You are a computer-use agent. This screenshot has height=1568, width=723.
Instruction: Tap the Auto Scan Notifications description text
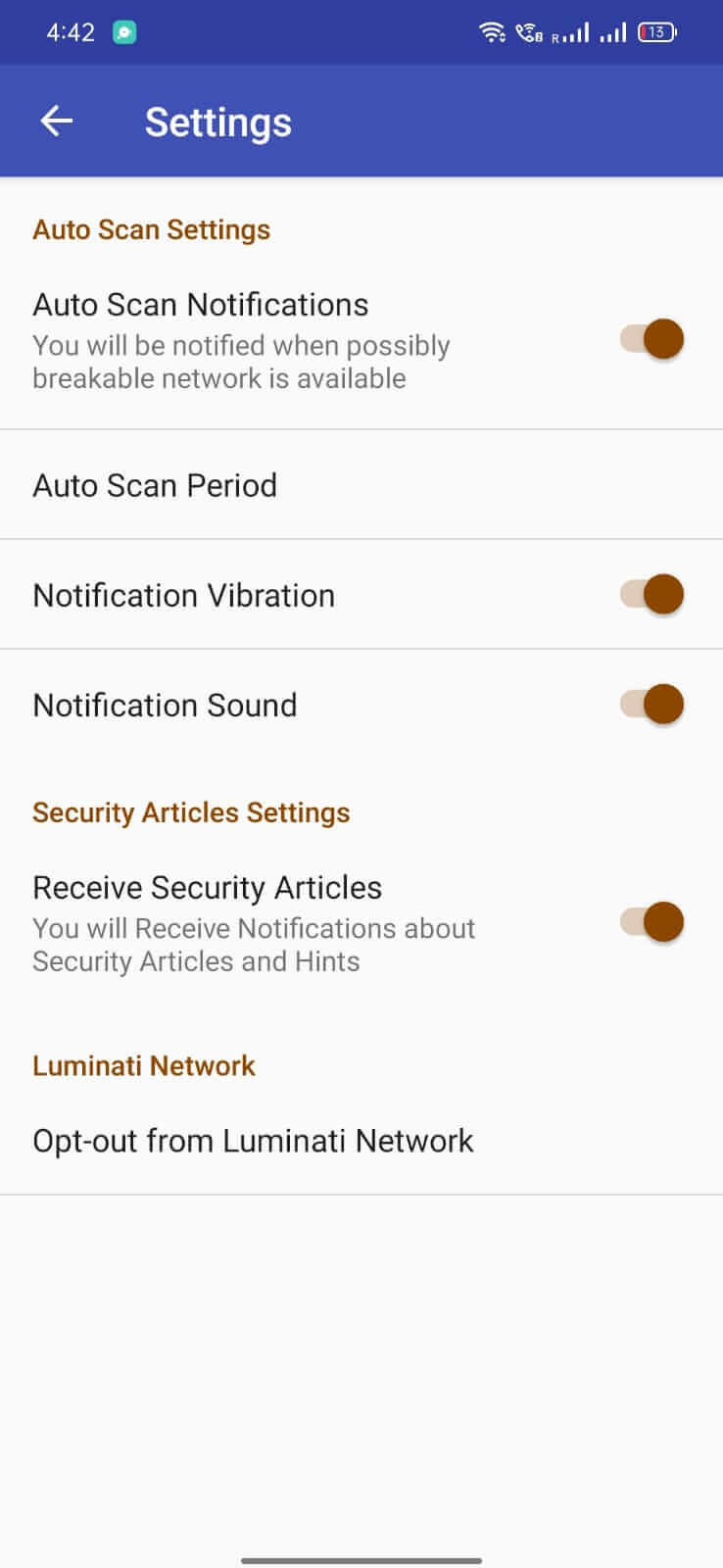tap(241, 361)
